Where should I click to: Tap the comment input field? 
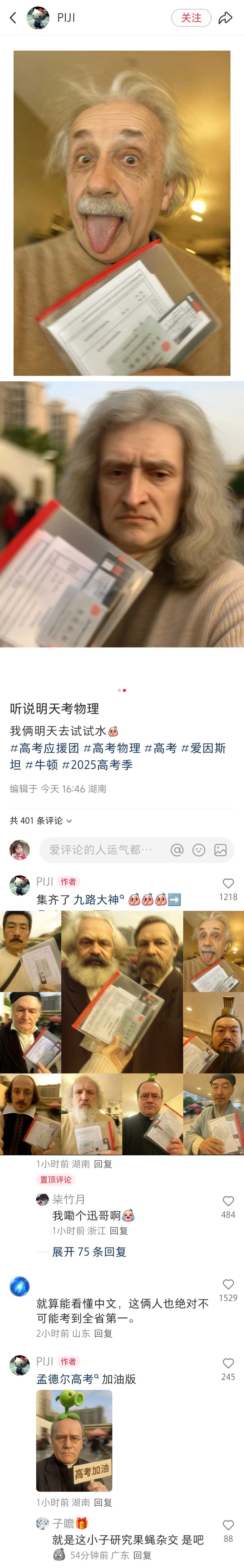click(100, 850)
